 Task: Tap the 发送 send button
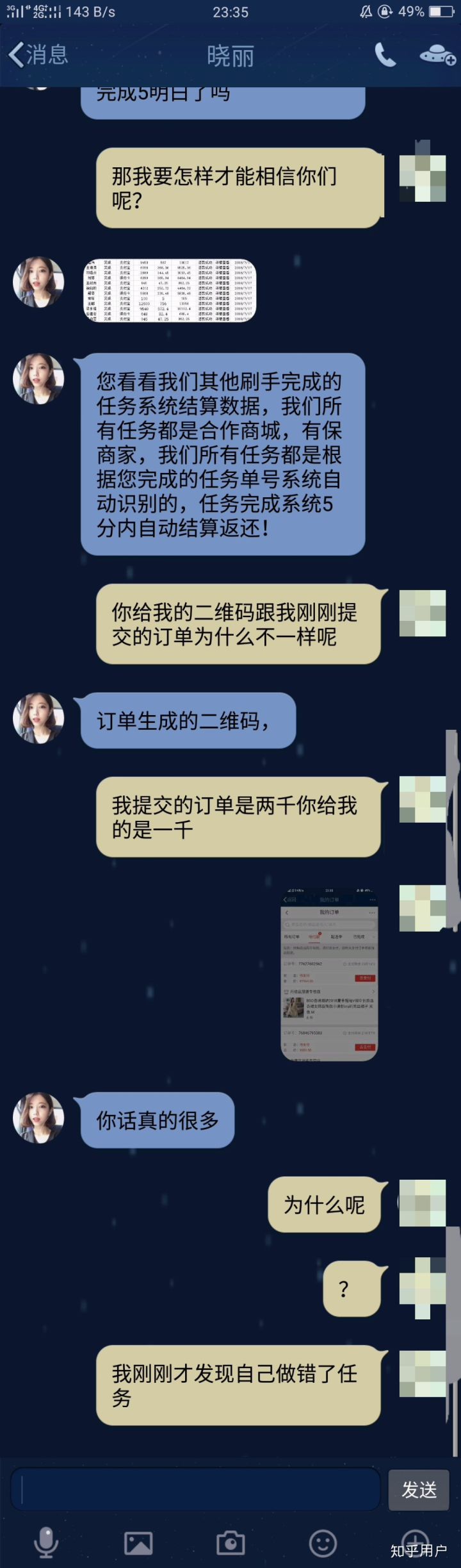[419, 1490]
